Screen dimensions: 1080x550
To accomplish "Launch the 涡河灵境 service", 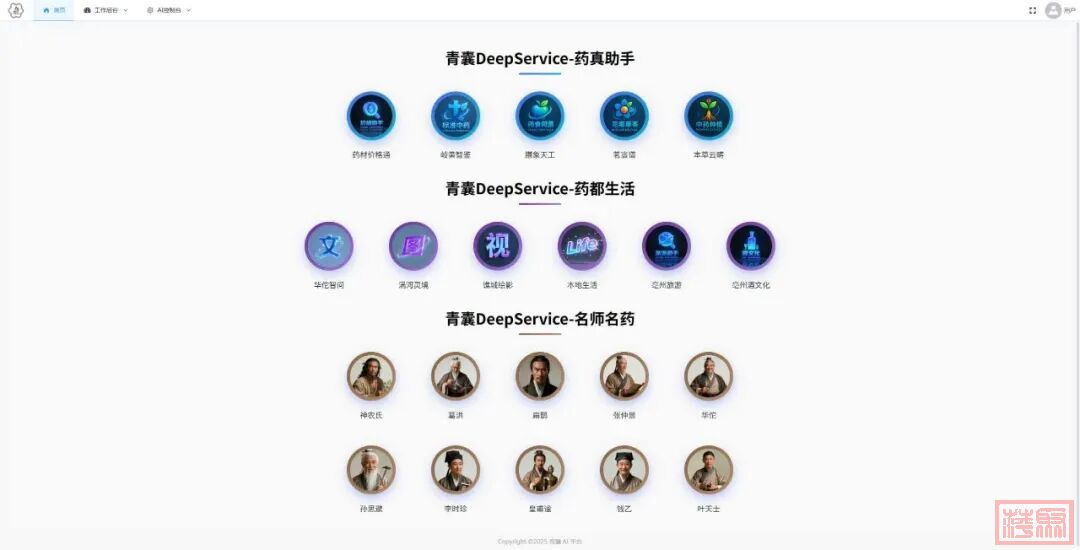I will point(413,246).
